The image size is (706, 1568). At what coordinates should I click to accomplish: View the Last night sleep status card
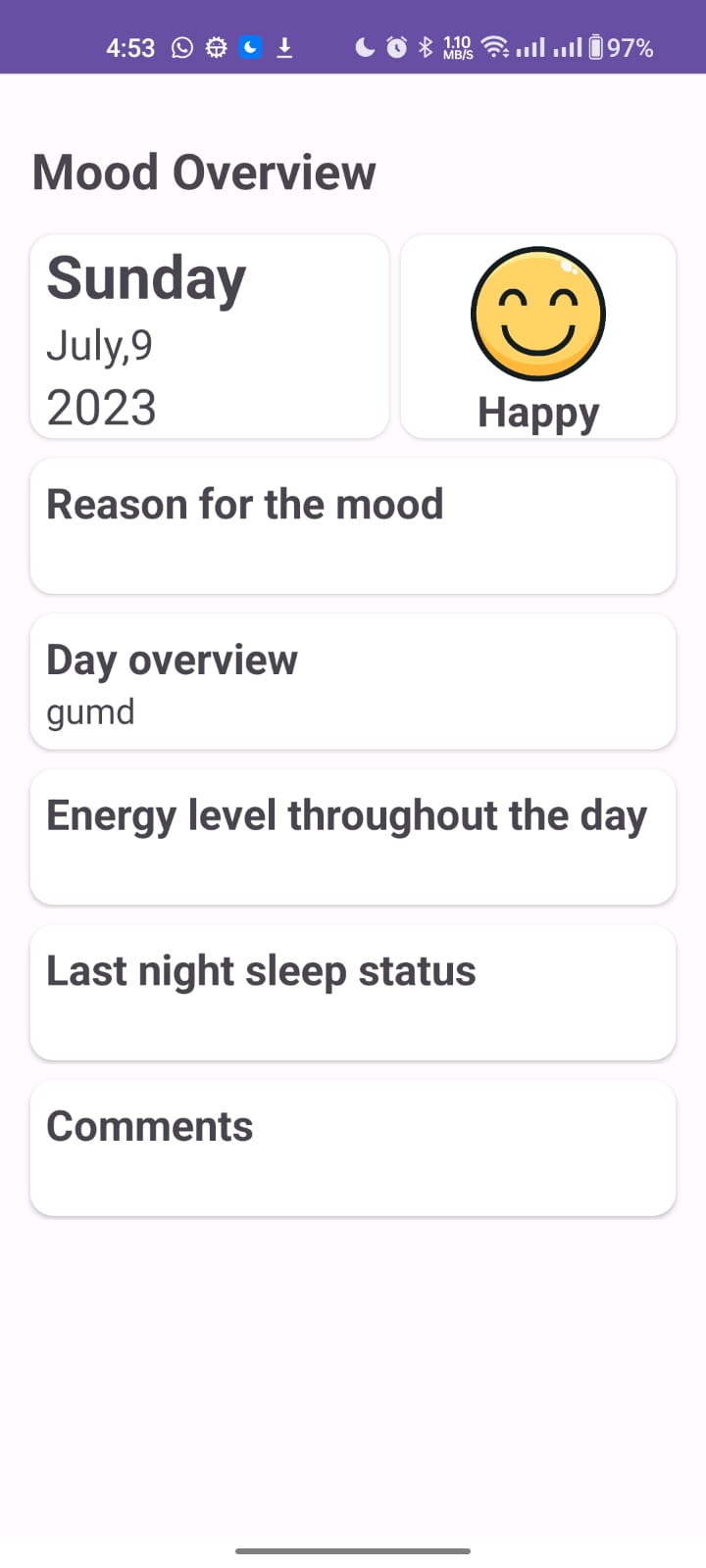353,993
